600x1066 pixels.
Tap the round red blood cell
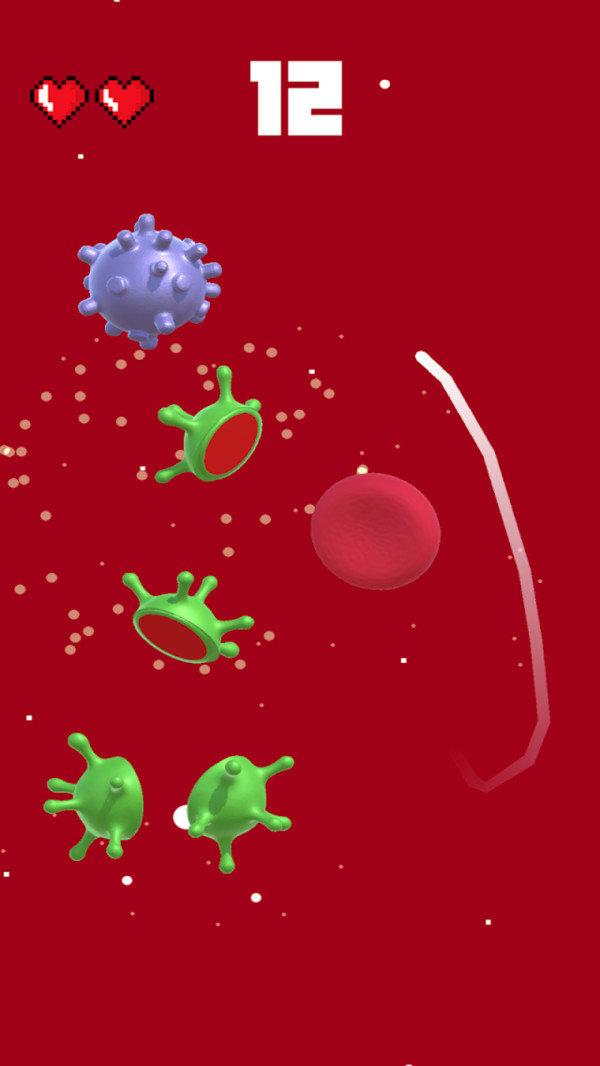pos(375,530)
